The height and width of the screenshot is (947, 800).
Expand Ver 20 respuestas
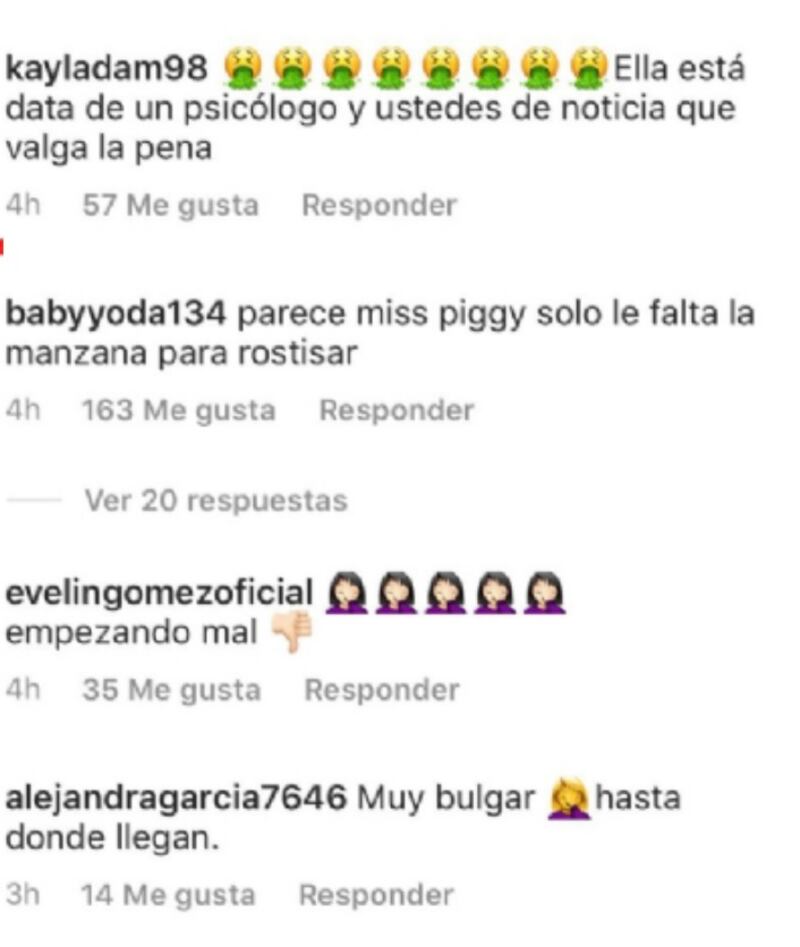click(216, 500)
